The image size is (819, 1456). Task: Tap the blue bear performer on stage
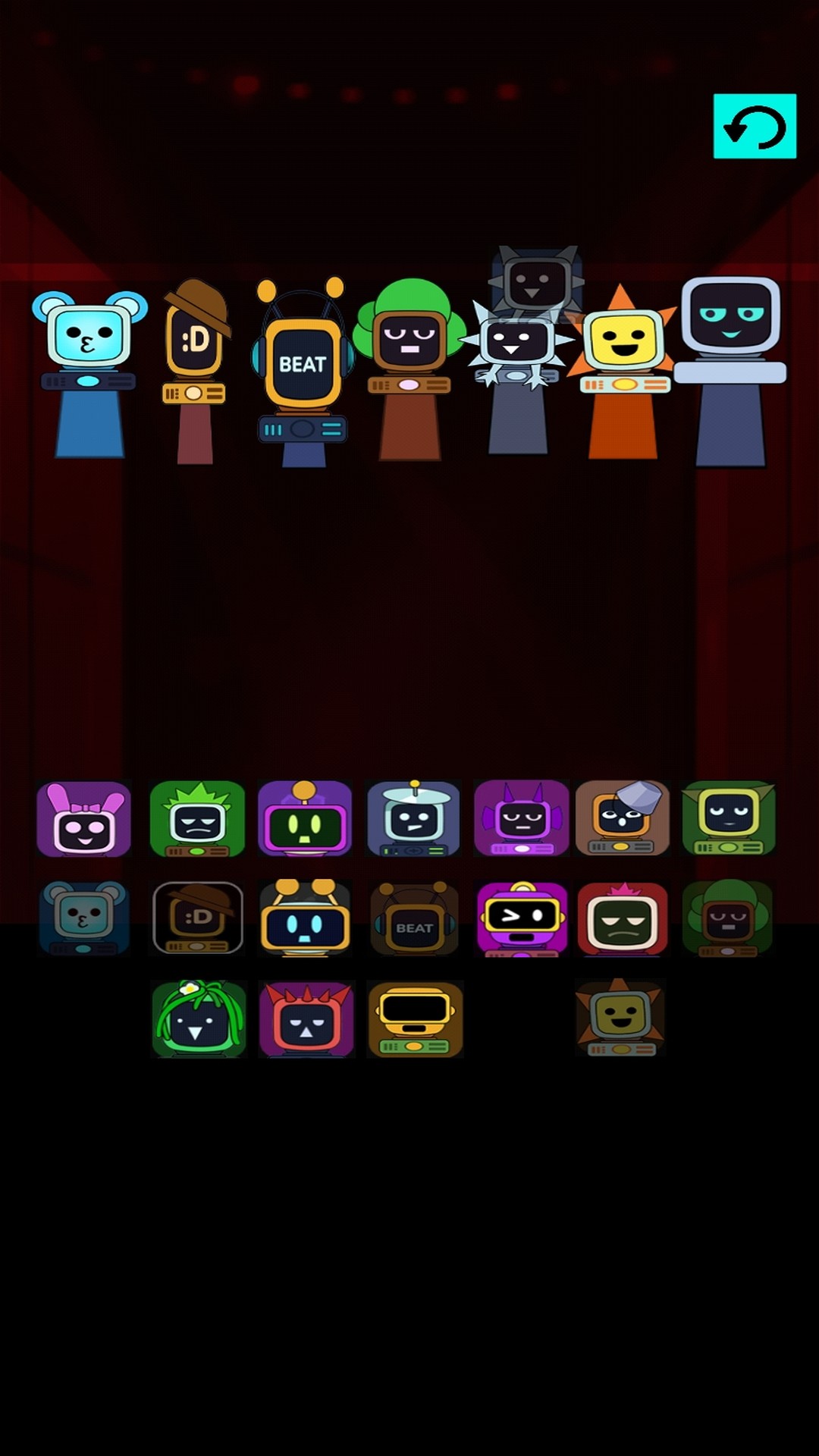tap(89, 372)
